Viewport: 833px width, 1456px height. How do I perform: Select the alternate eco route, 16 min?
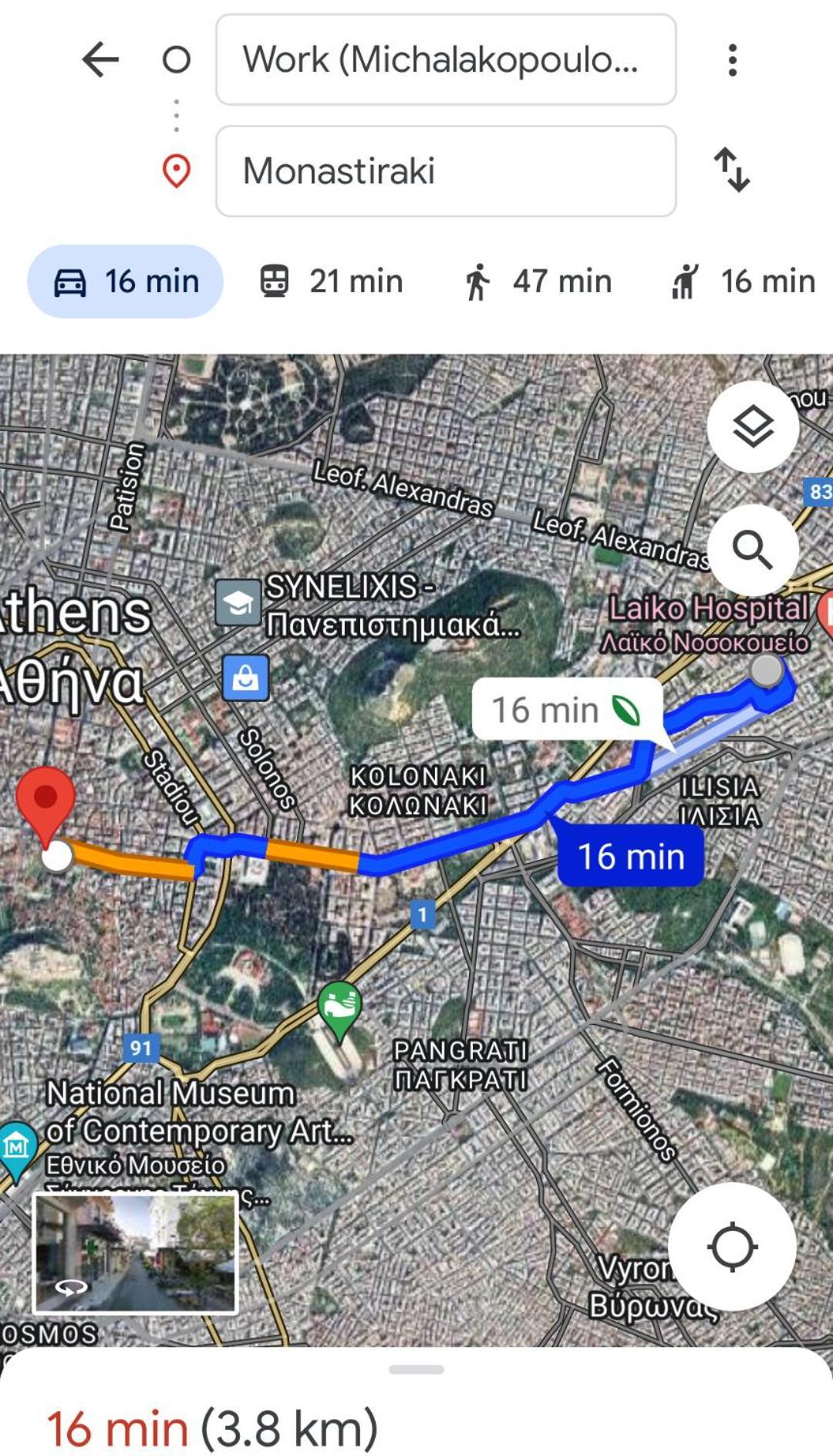point(567,709)
